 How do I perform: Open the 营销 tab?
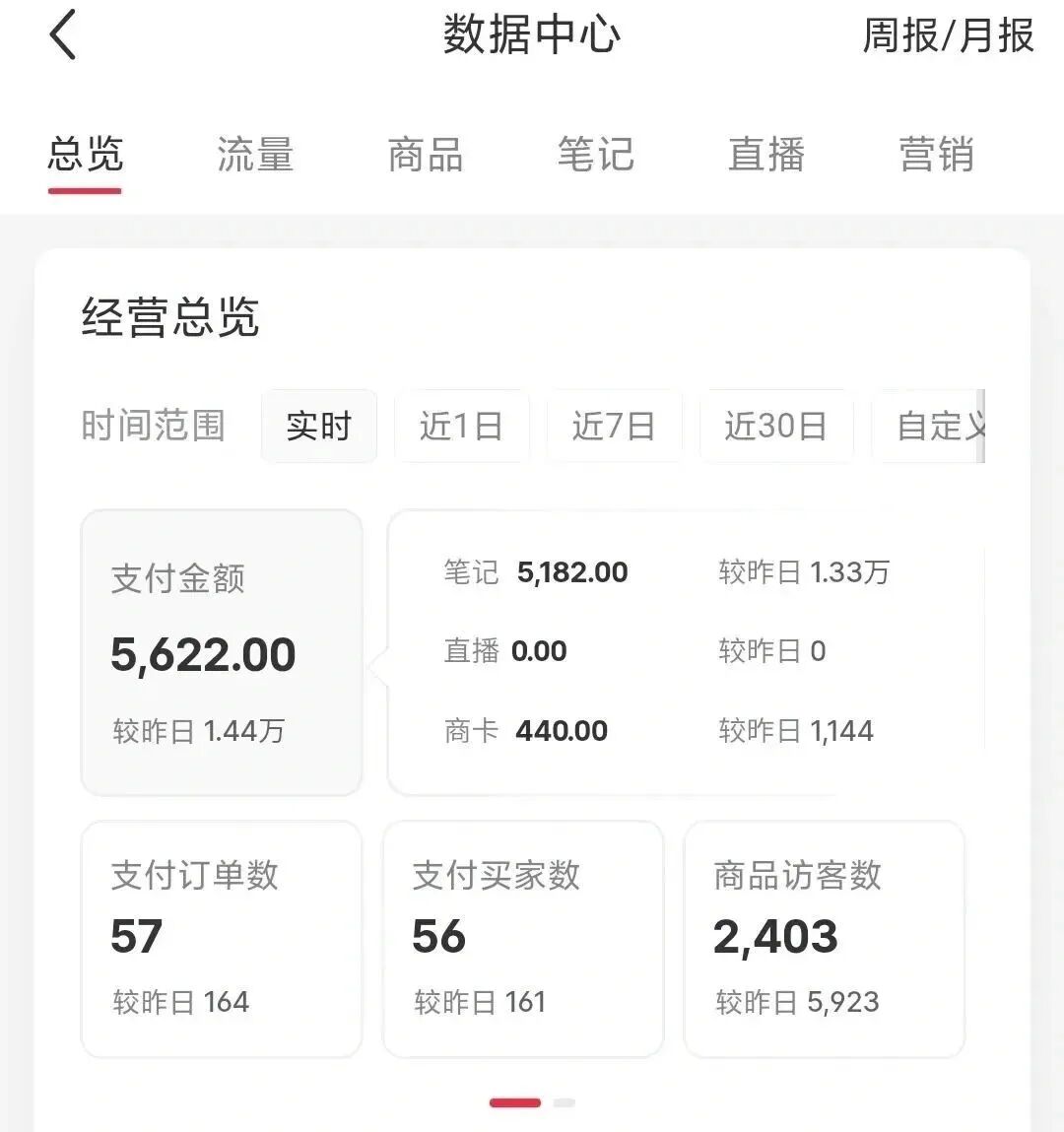pyautogui.click(x=936, y=156)
